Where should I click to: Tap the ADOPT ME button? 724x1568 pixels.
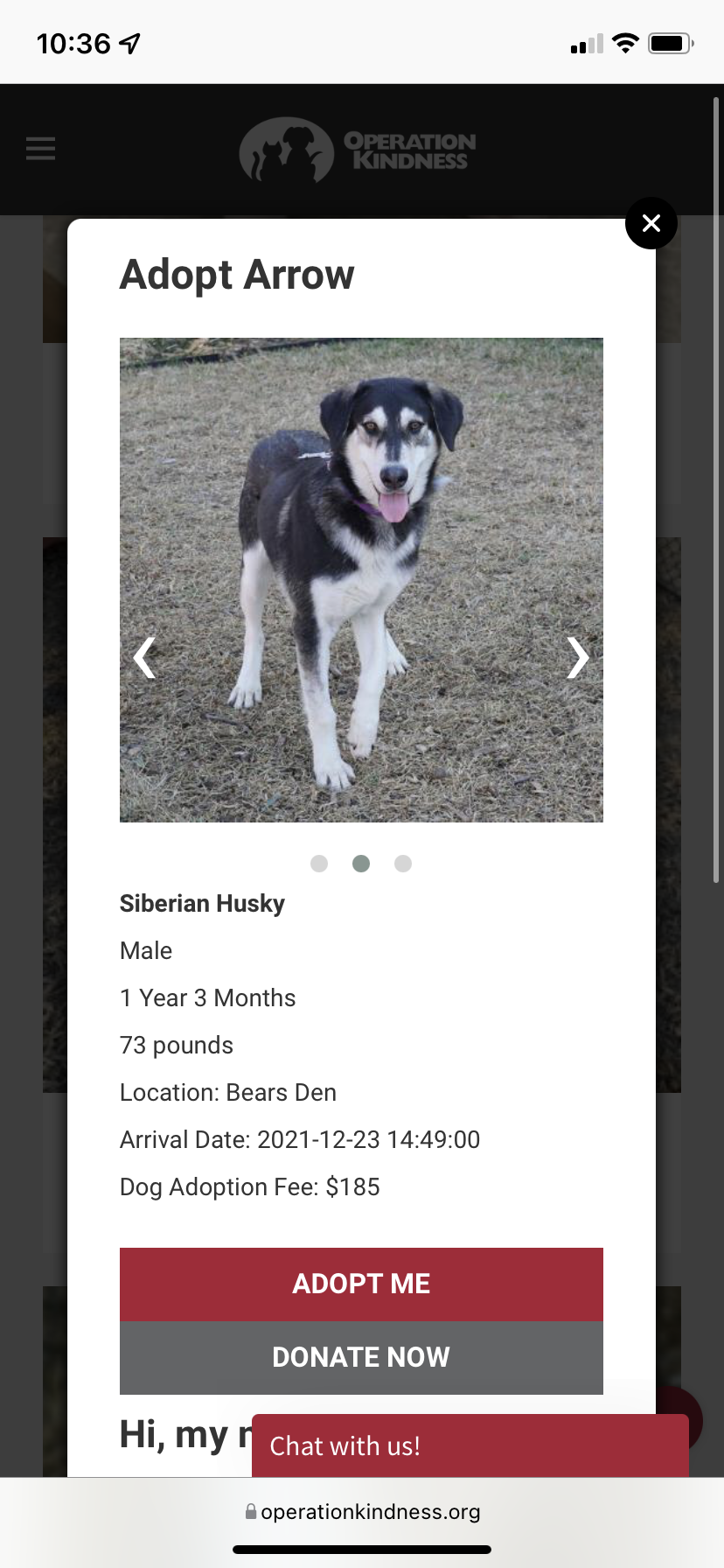361,1284
